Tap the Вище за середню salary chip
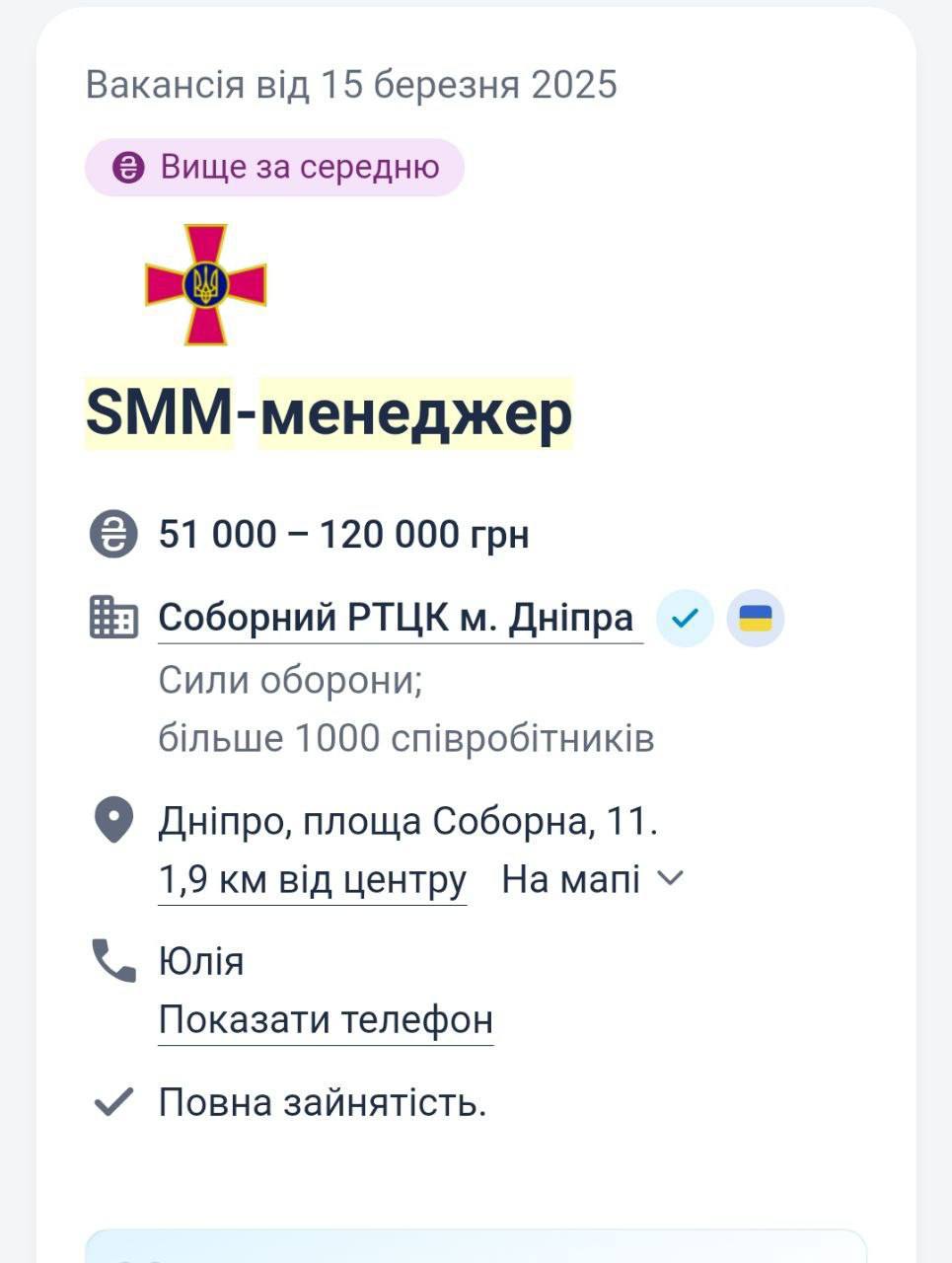The height and width of the screenshot is (1263, 952). coord(274,167)
